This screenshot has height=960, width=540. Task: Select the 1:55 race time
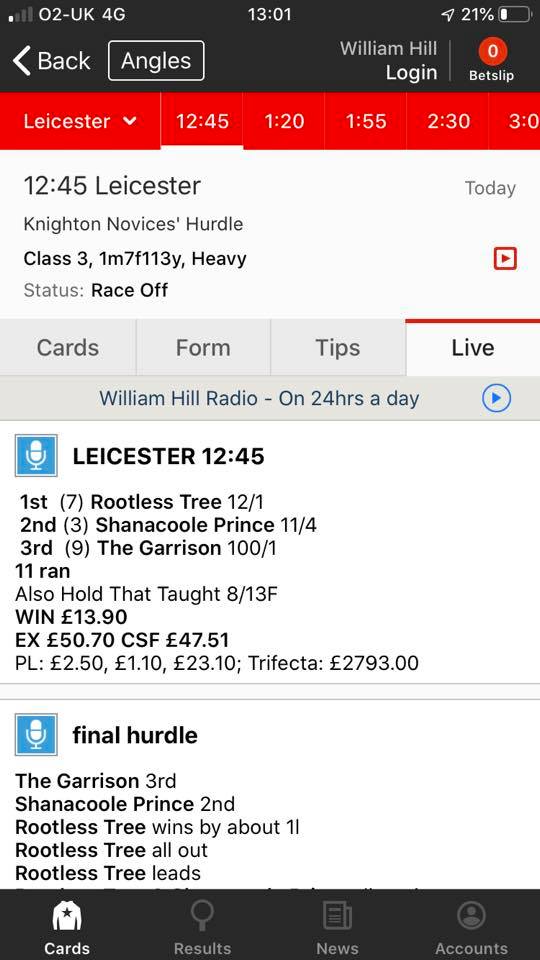click(366, 121)
